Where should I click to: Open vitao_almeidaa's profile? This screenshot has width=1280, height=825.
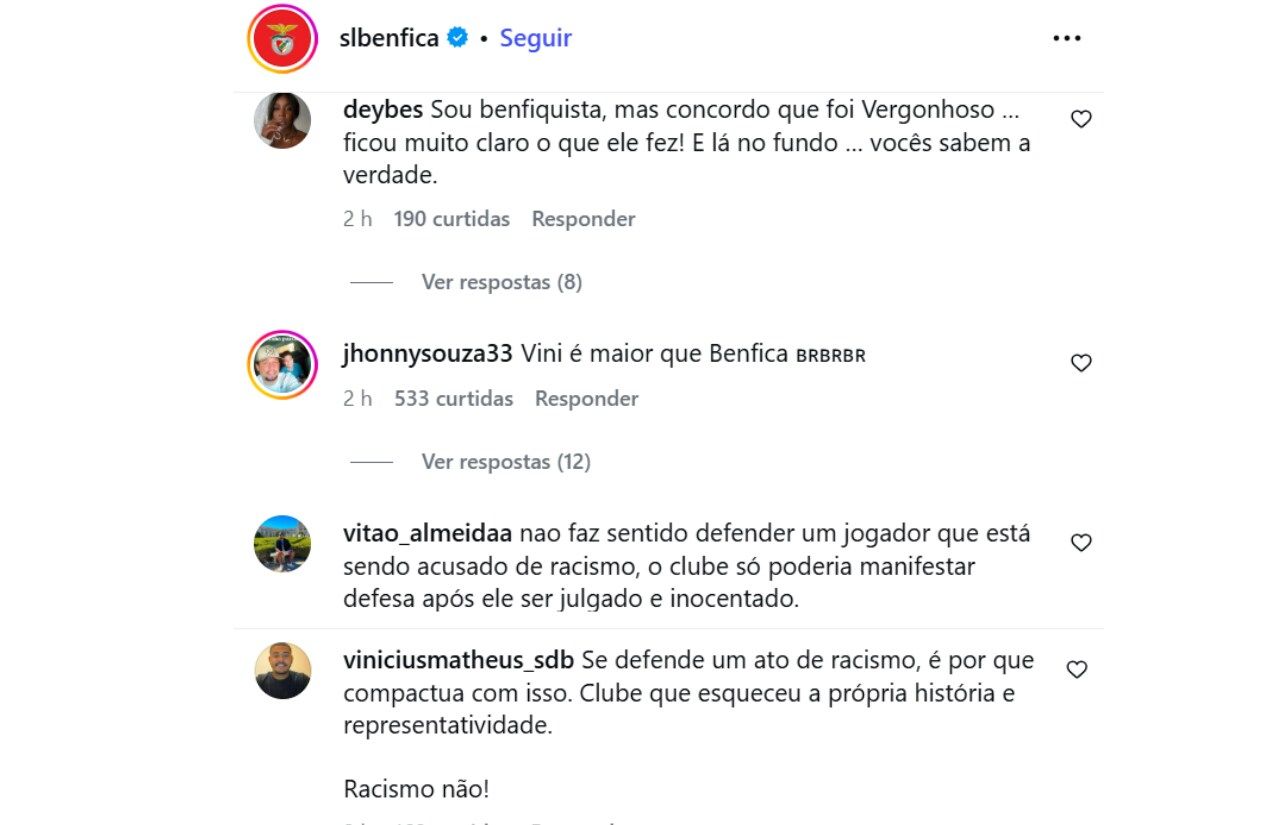point(427,534)
